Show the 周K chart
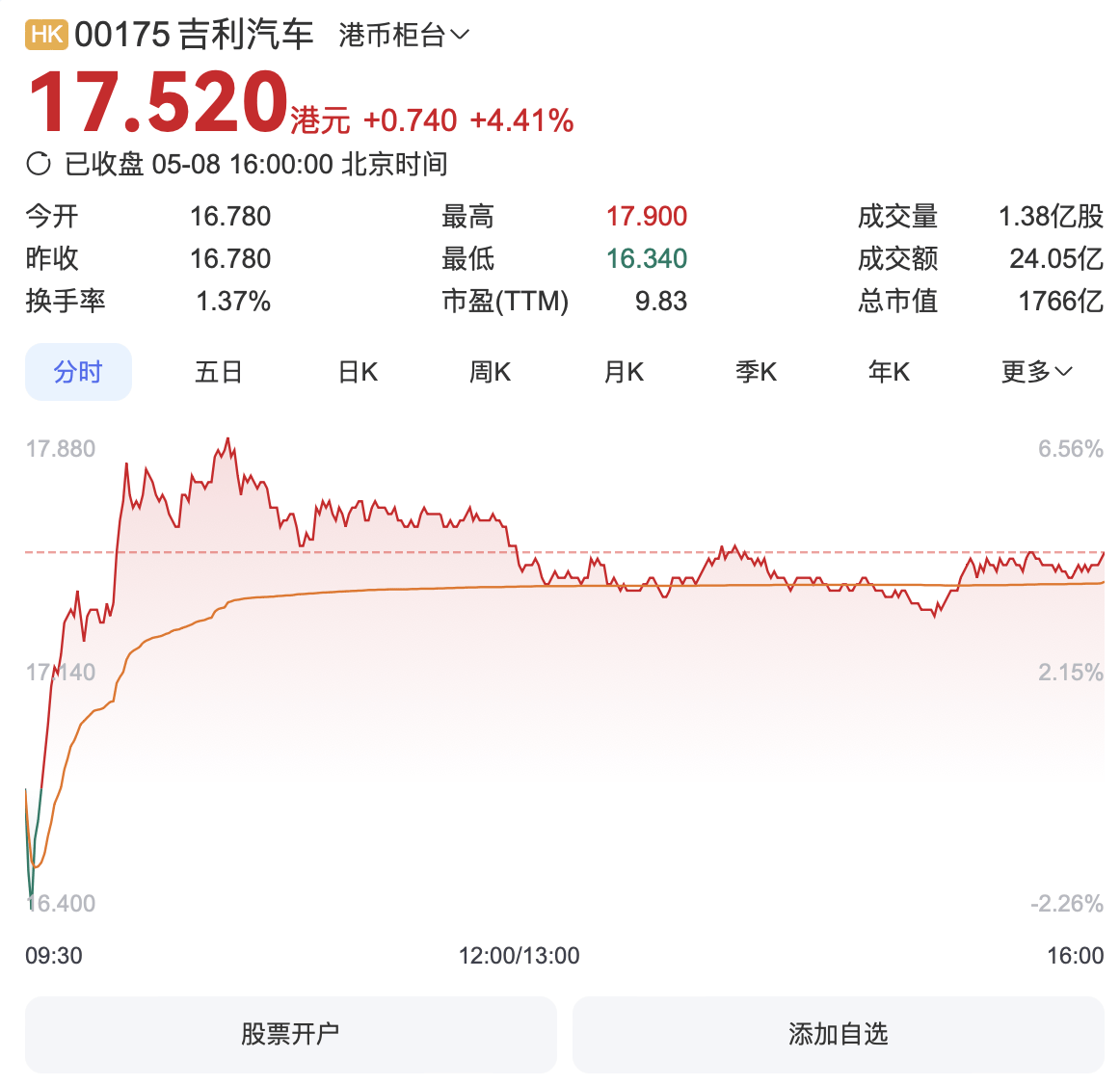 490,372
